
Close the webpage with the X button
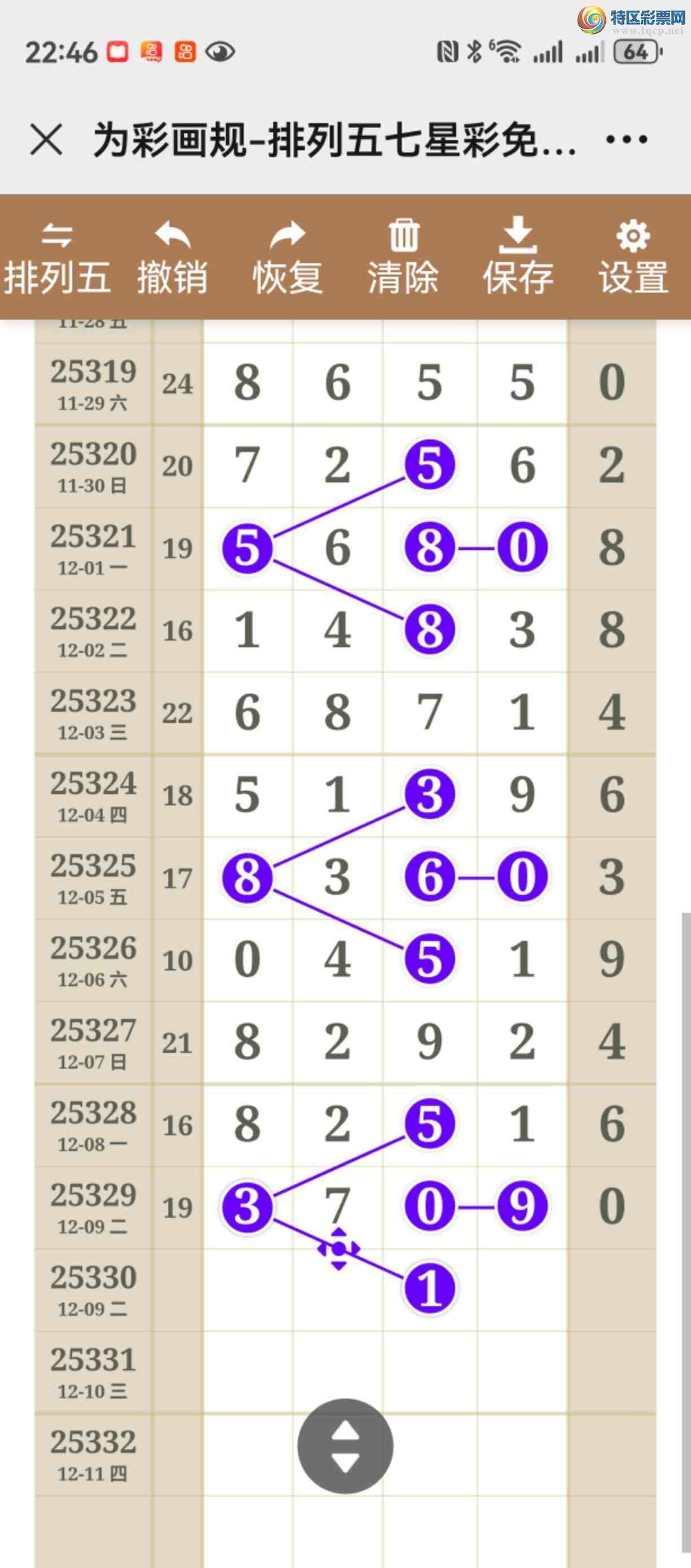[x=46, y=140]
